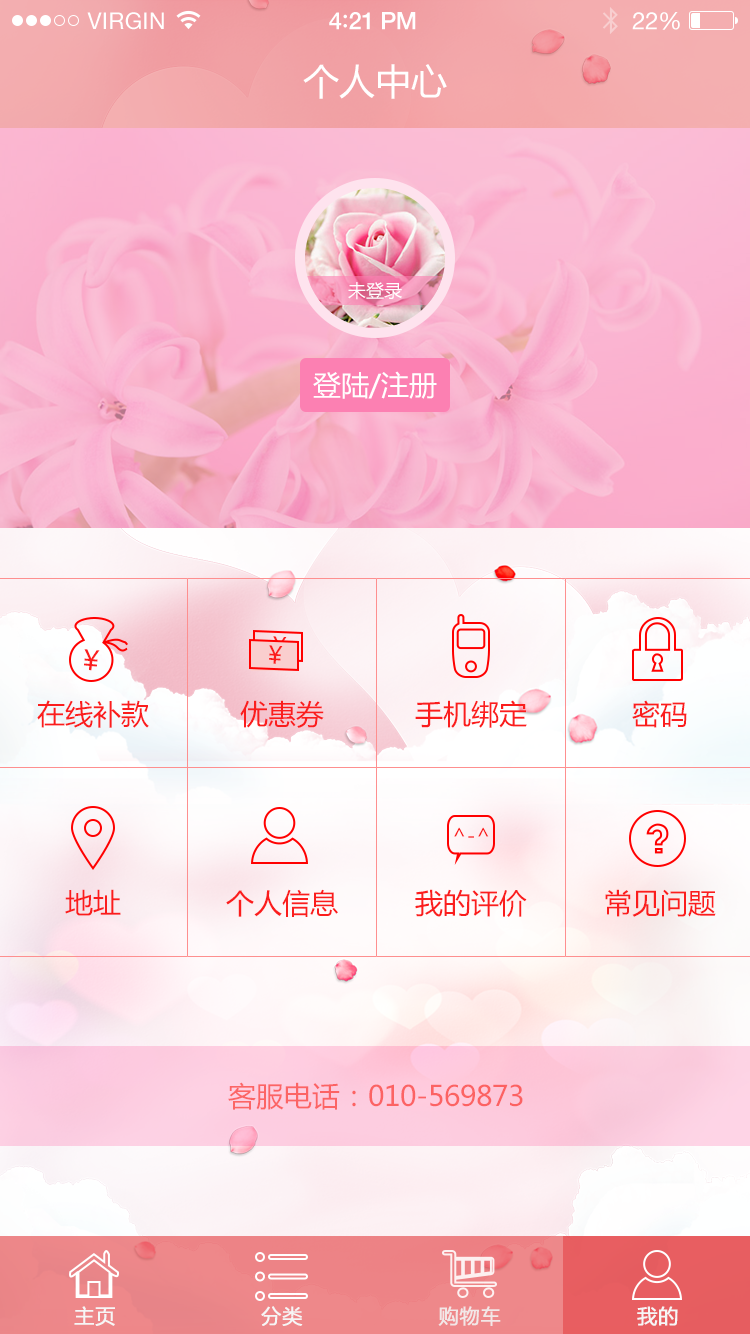
Task: Switch to the 分类 categories tab
Action: pyautogui.click(x=281, y=1287)
